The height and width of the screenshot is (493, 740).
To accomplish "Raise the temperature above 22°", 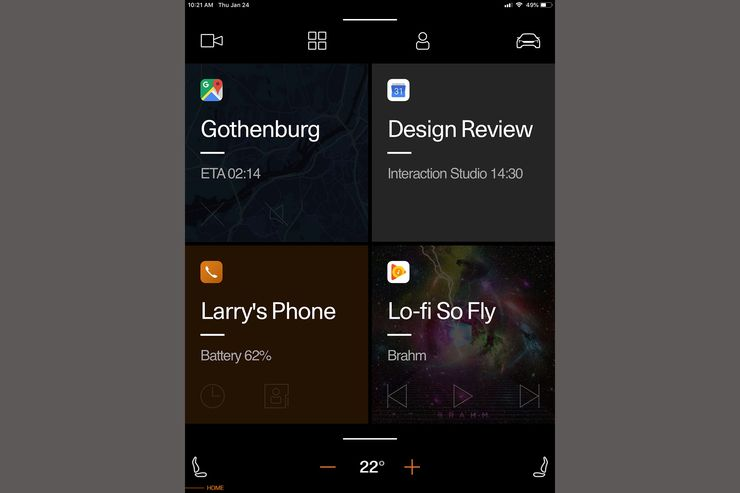I will [x=412, y=467].
